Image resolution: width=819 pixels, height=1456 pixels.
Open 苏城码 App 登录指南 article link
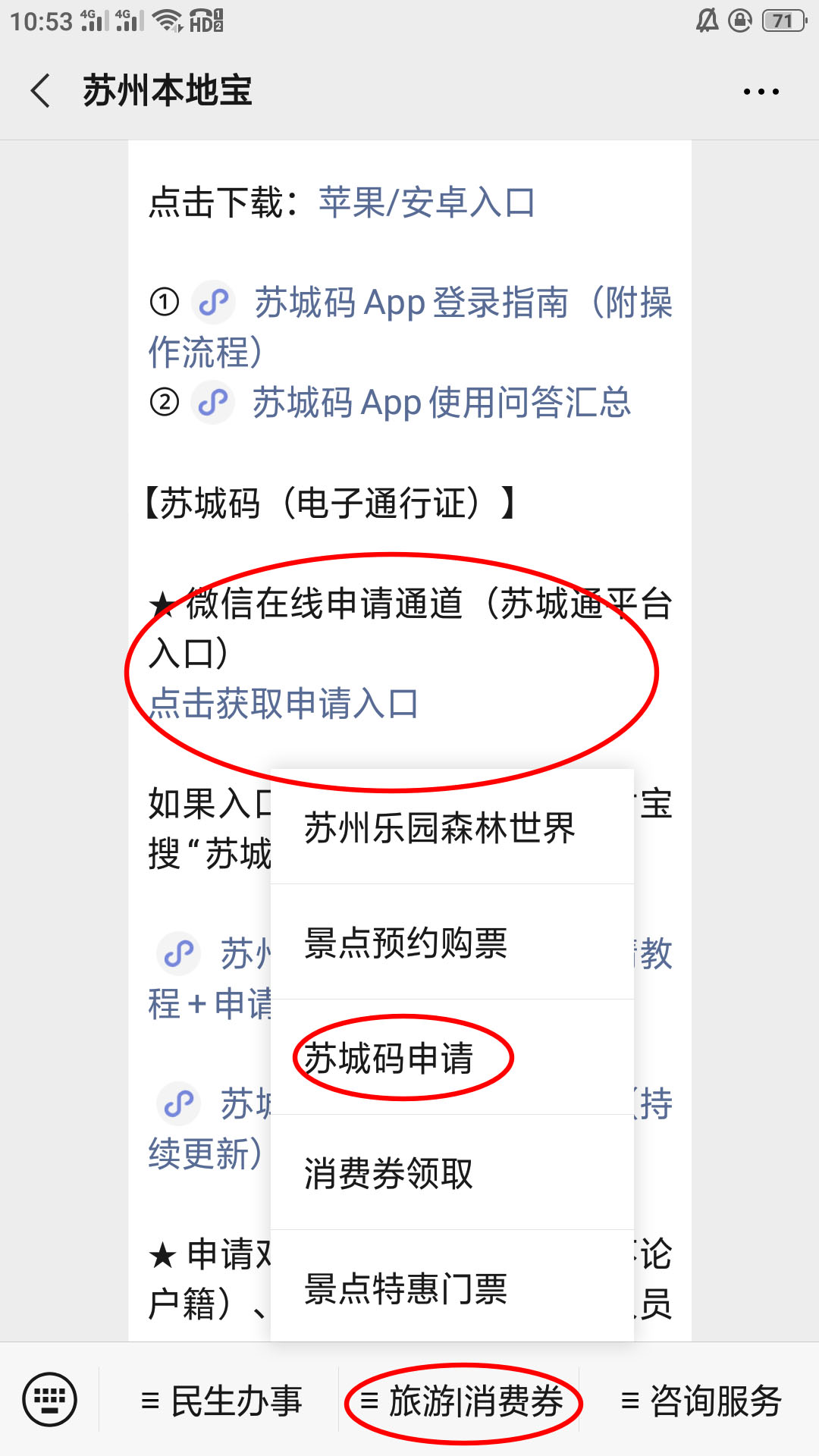(x=463, y=303)
